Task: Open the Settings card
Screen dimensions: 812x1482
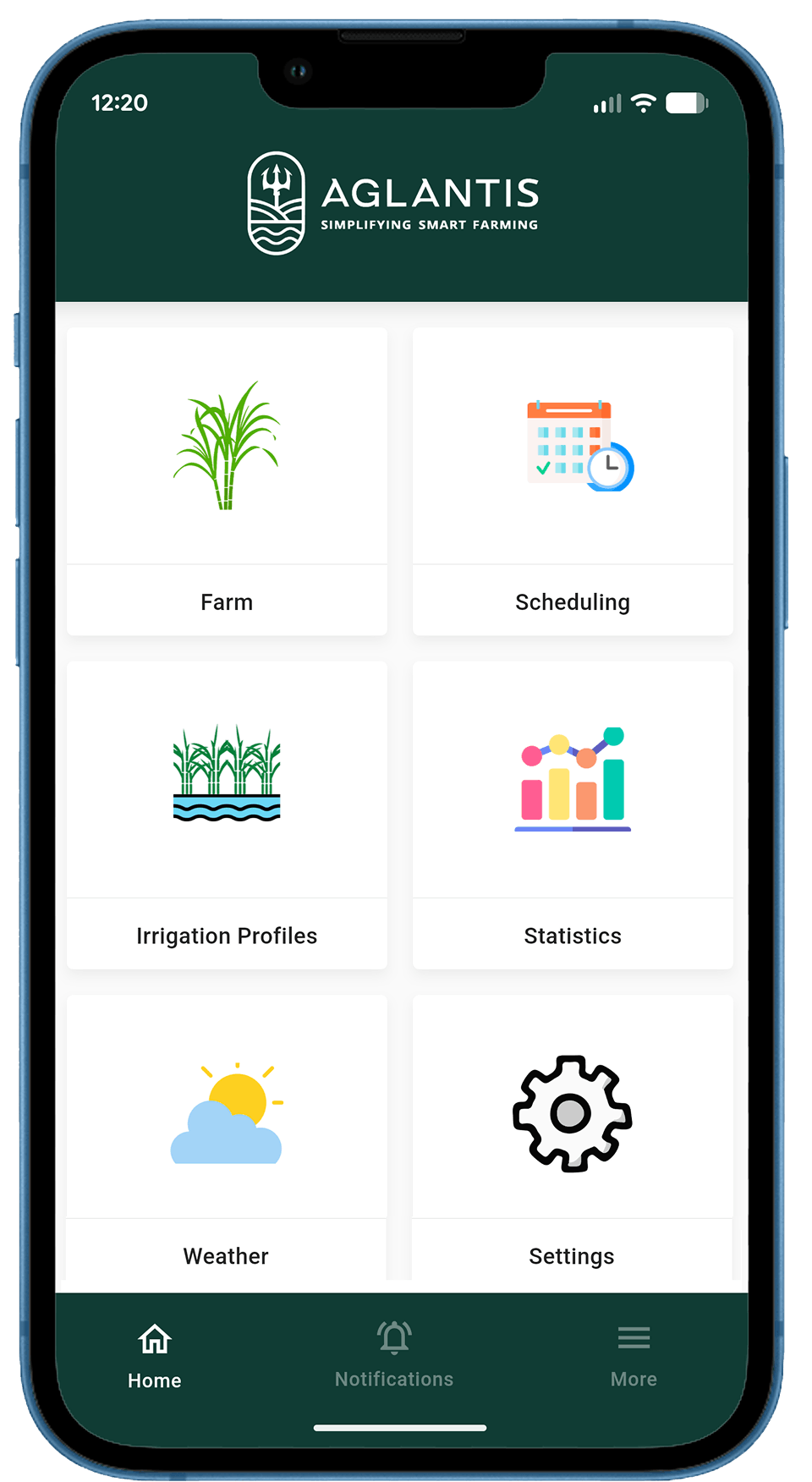Action: click(573, 1138)
